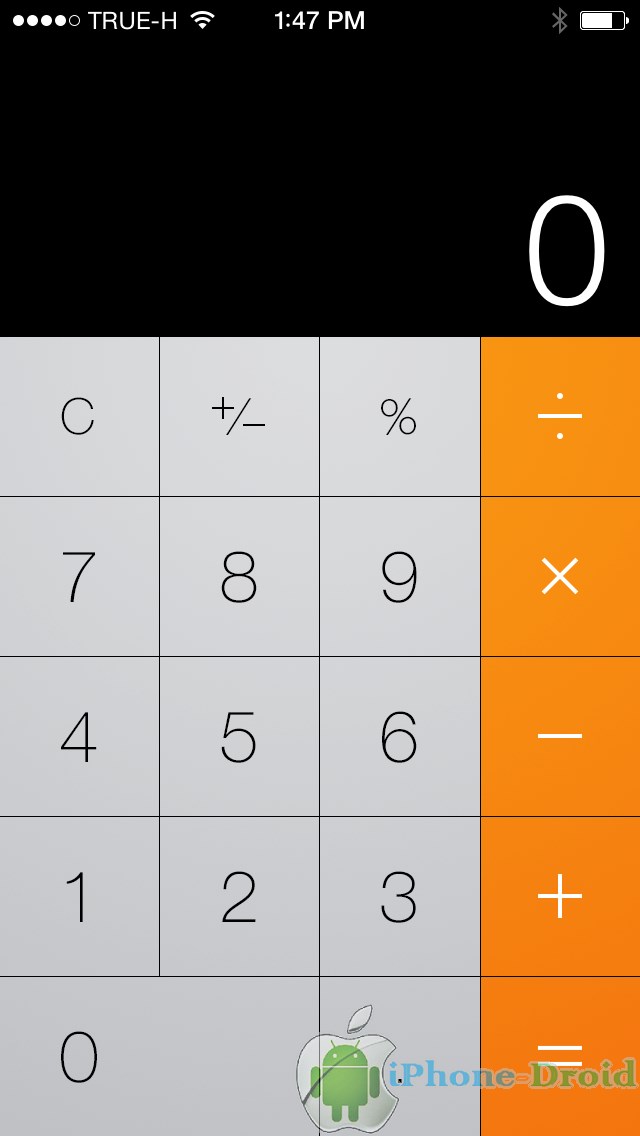This screenshot has height=1136, width=640.
Task: Enter digit 2
Action: tap(239, 897)
